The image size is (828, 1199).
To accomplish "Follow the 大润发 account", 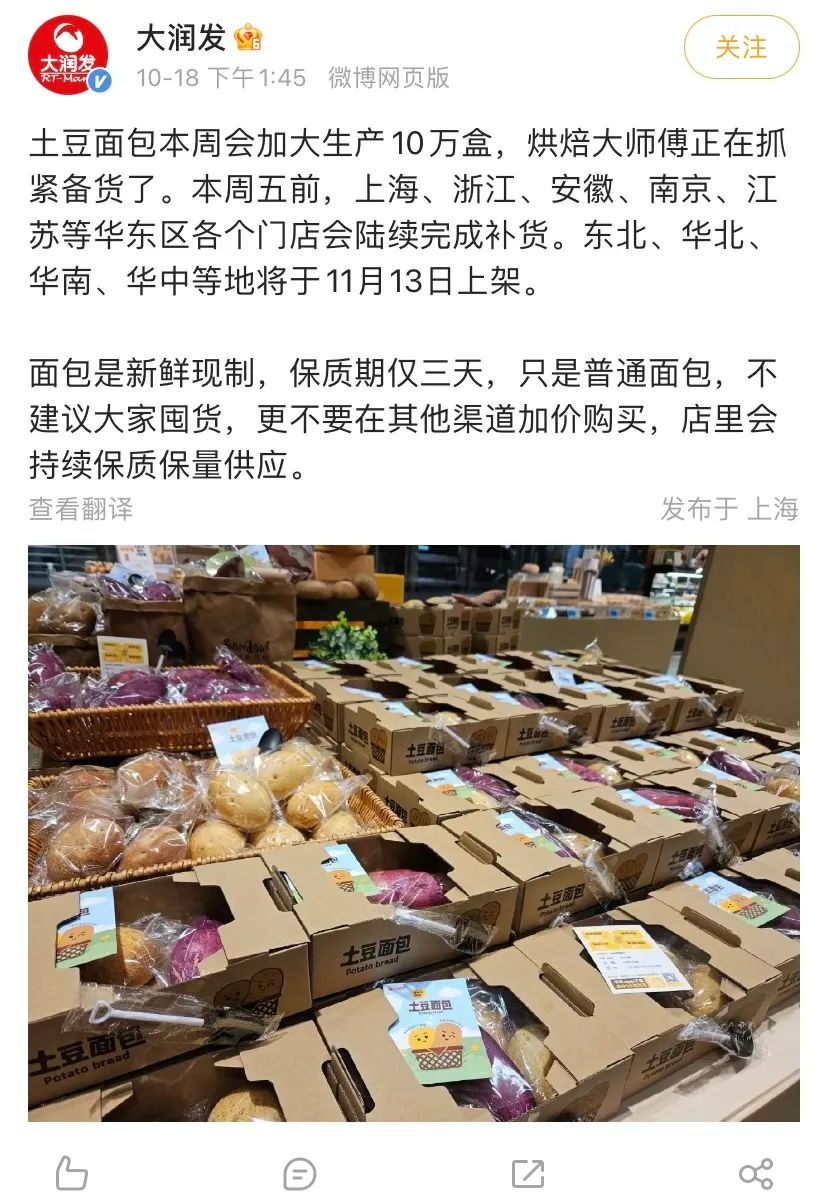I will [741, 48].
